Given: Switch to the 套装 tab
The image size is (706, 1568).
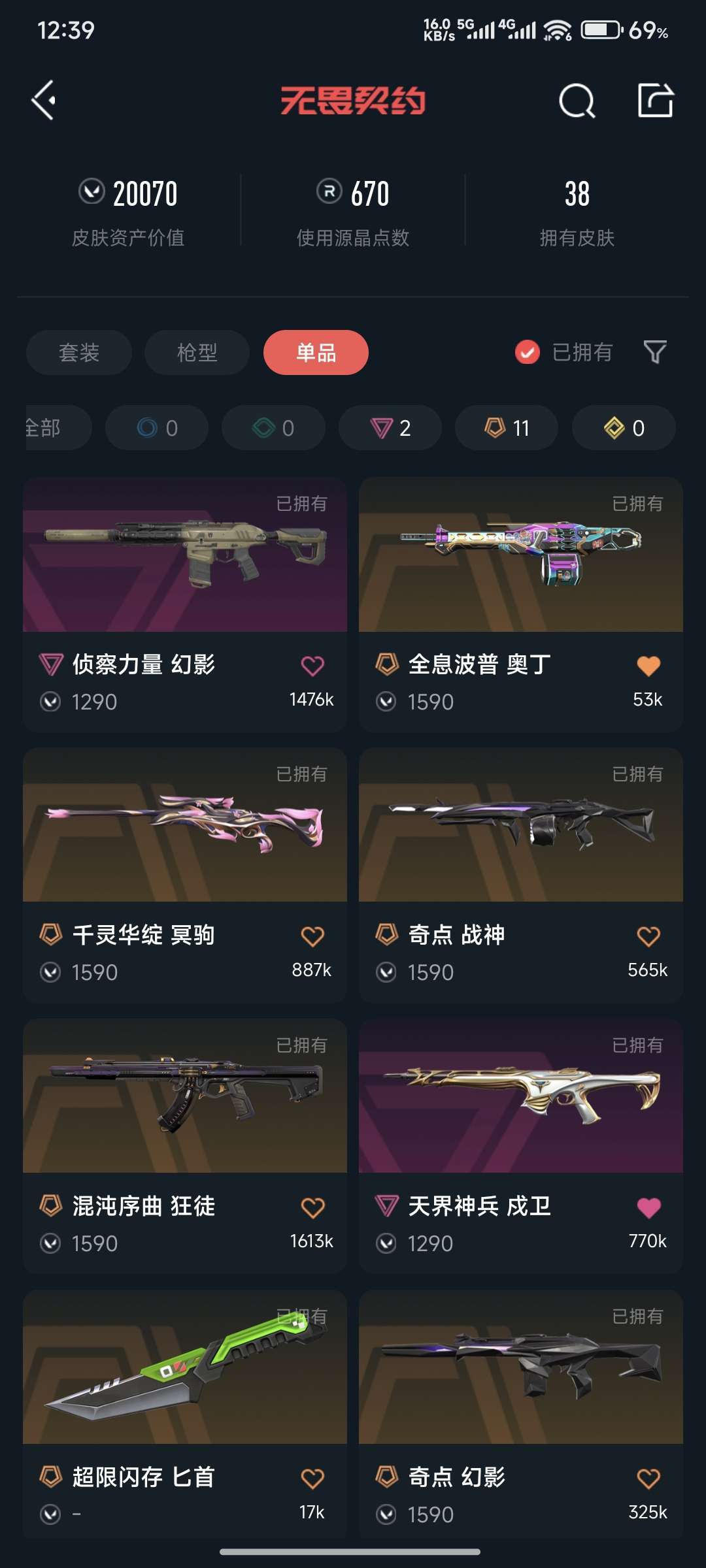Looking at the screenshot, I should click(78, 353).
